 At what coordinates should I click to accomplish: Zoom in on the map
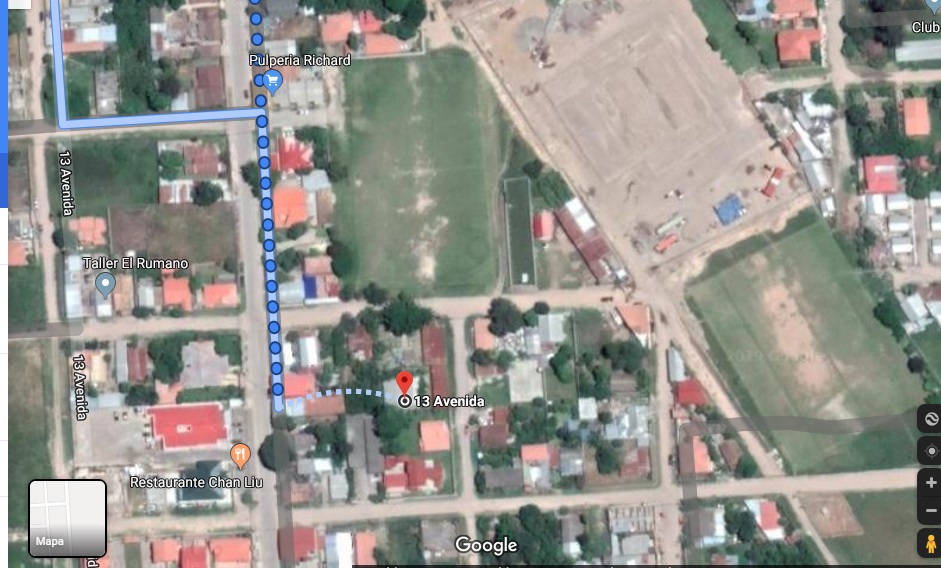(x=930, y=482)
